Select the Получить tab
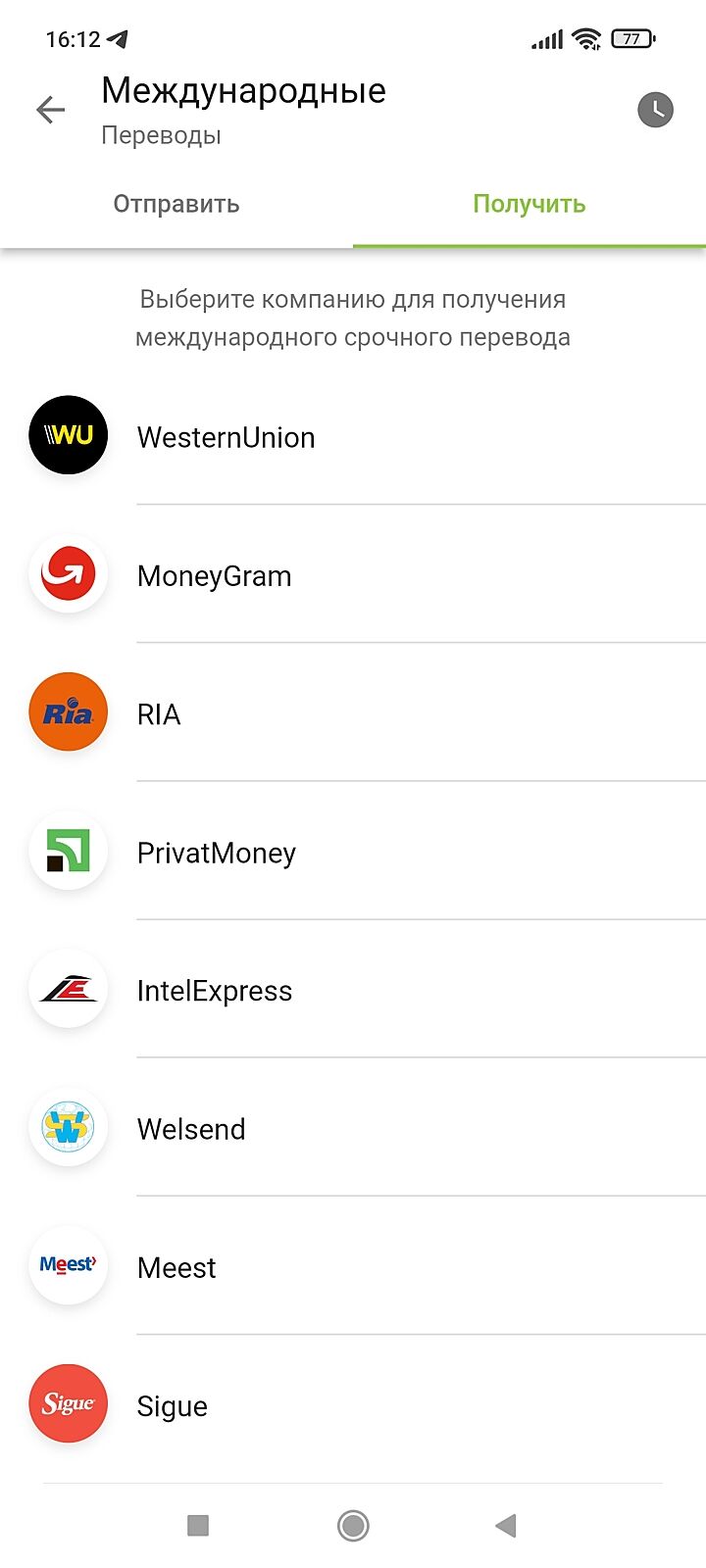 [529, 204]
